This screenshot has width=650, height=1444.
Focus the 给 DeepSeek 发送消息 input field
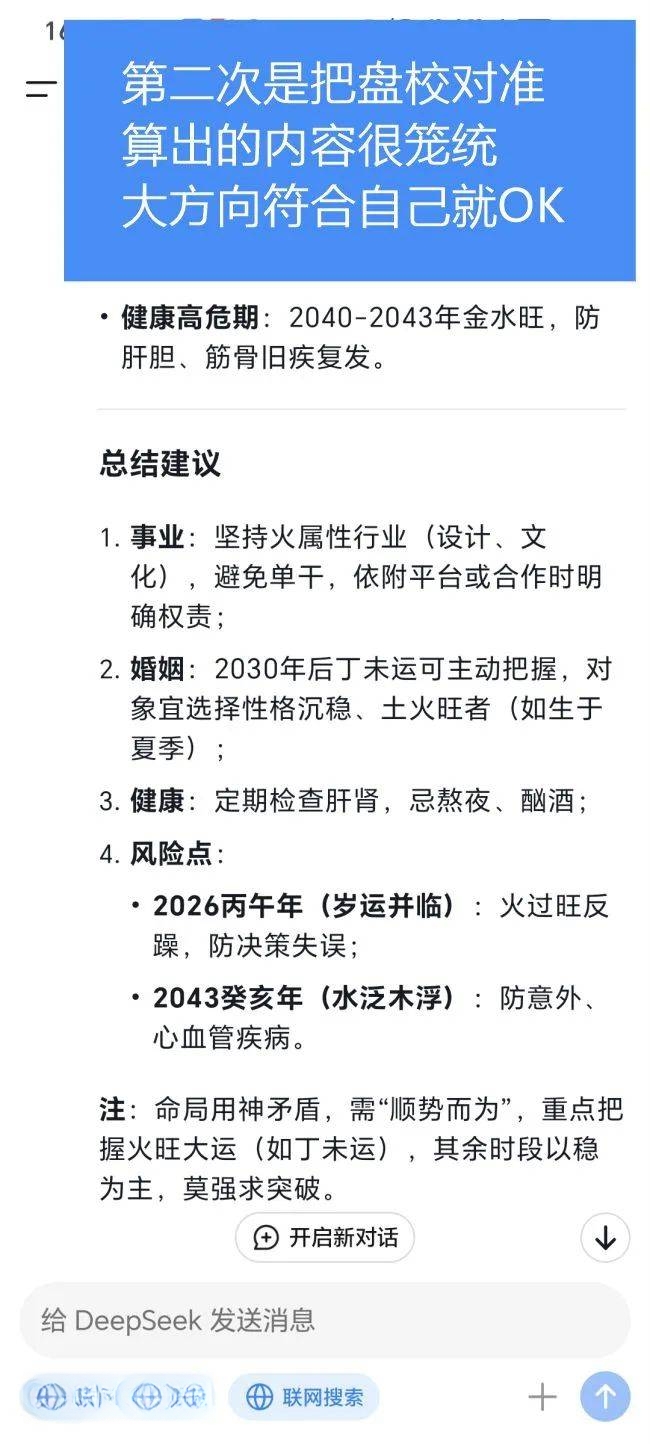[x=325, y=1320]
